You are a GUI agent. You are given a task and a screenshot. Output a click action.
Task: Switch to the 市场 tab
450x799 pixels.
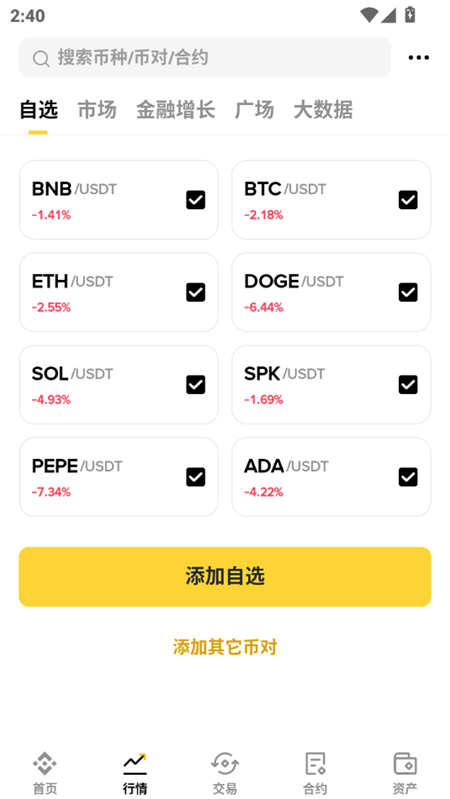click(x=97, y=110)
